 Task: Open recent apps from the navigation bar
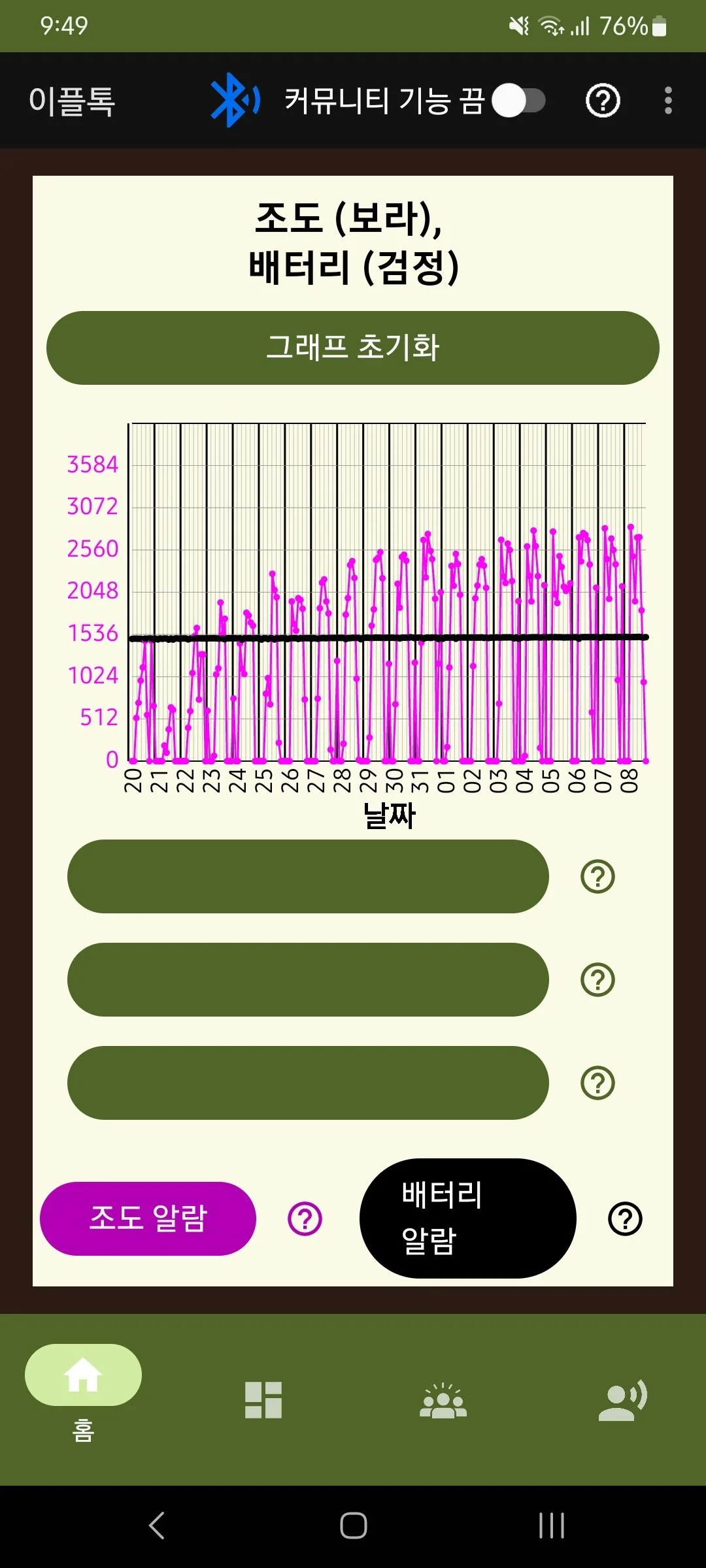coord(551,1526)
